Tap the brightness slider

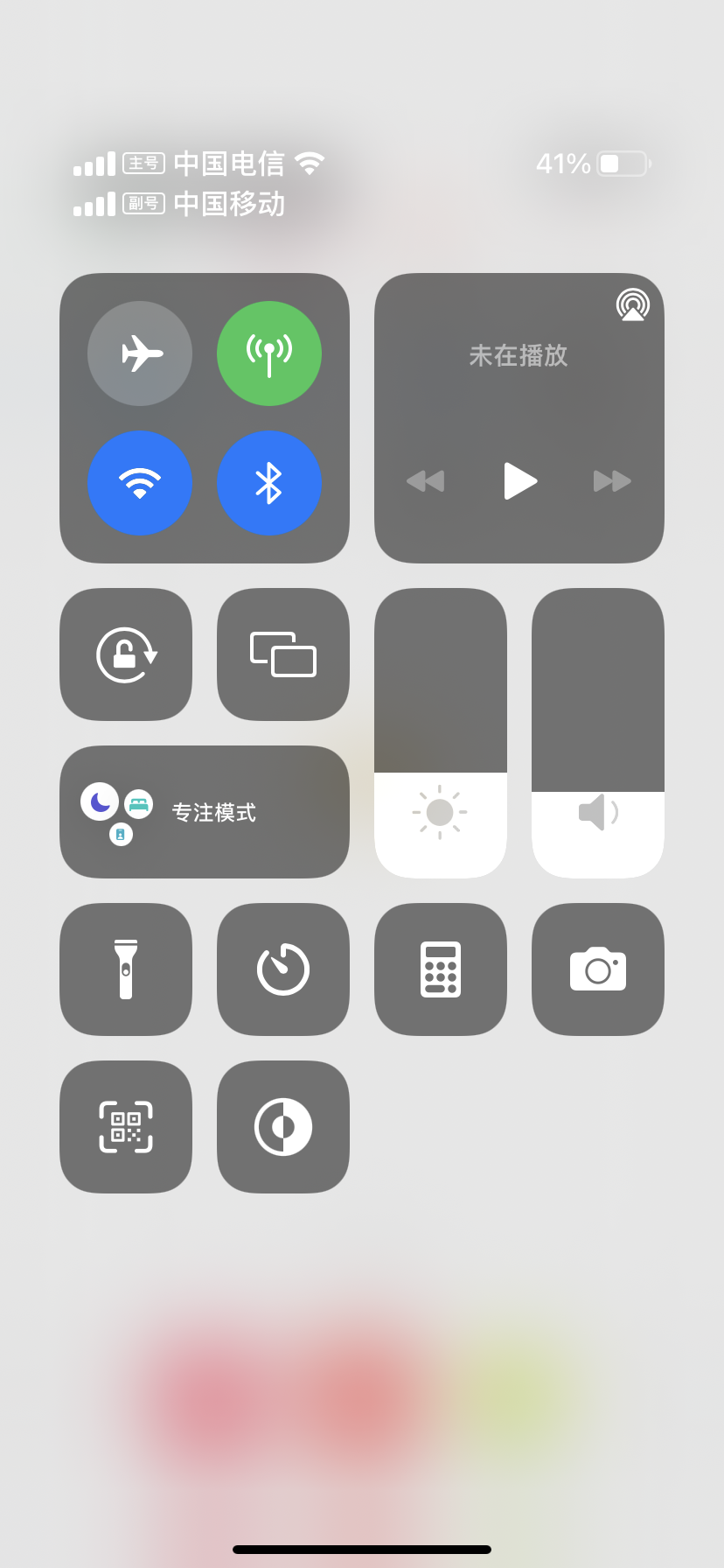pos(441,733)
